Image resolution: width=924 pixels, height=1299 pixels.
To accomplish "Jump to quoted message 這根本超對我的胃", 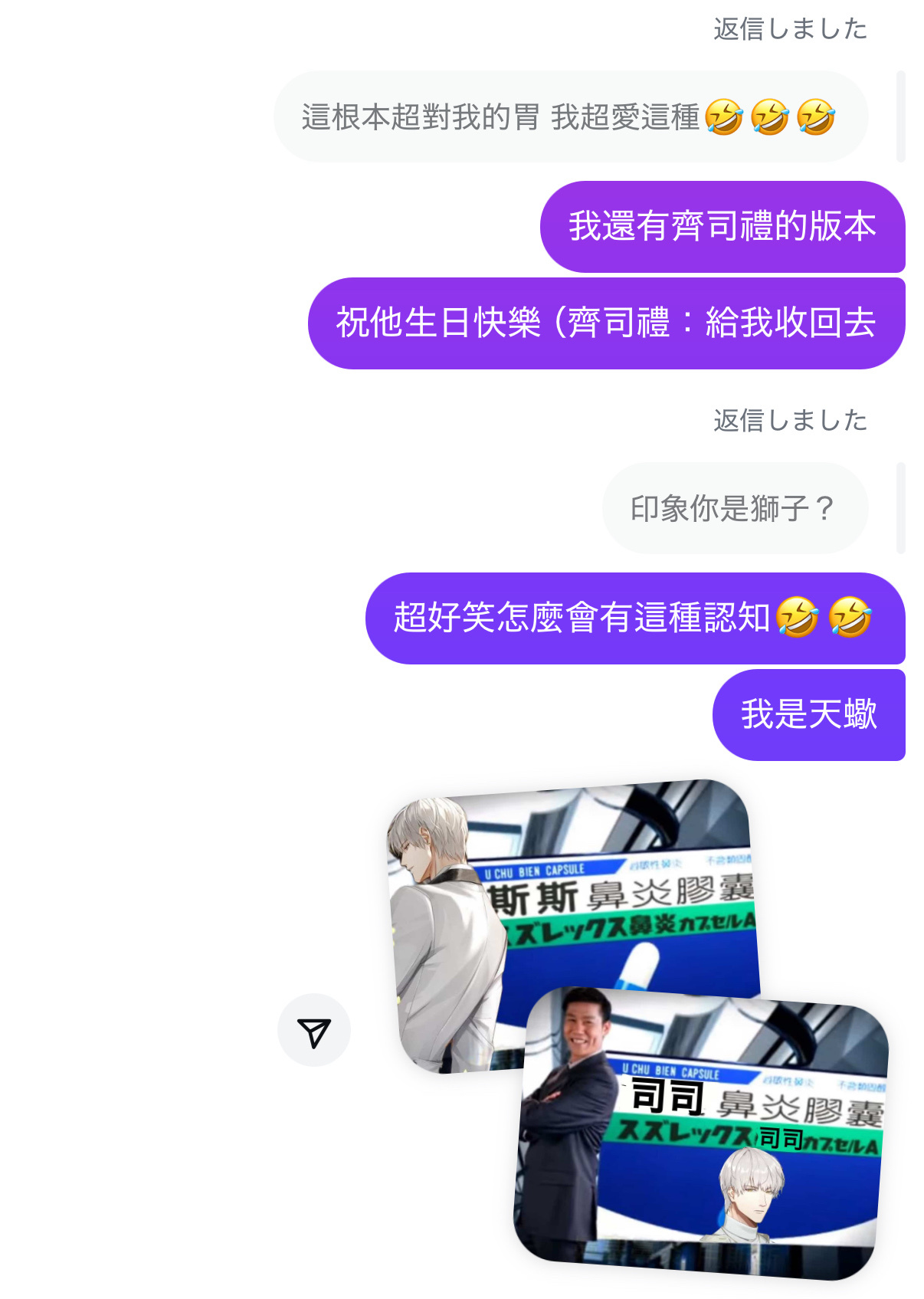I will [x=570, y=117].
